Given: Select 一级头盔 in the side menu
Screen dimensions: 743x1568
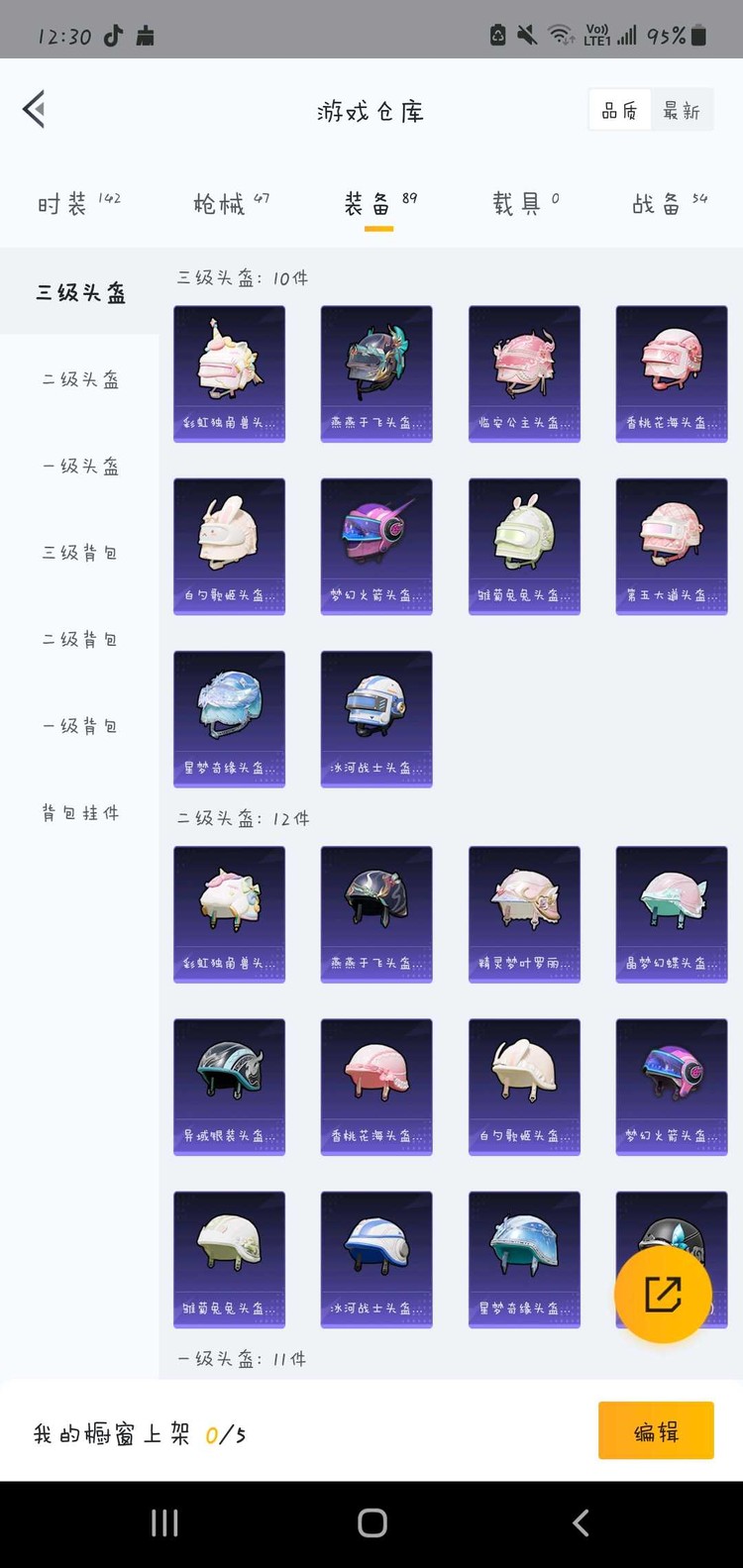Looking at the screenshot, I should tap(80, 467).
